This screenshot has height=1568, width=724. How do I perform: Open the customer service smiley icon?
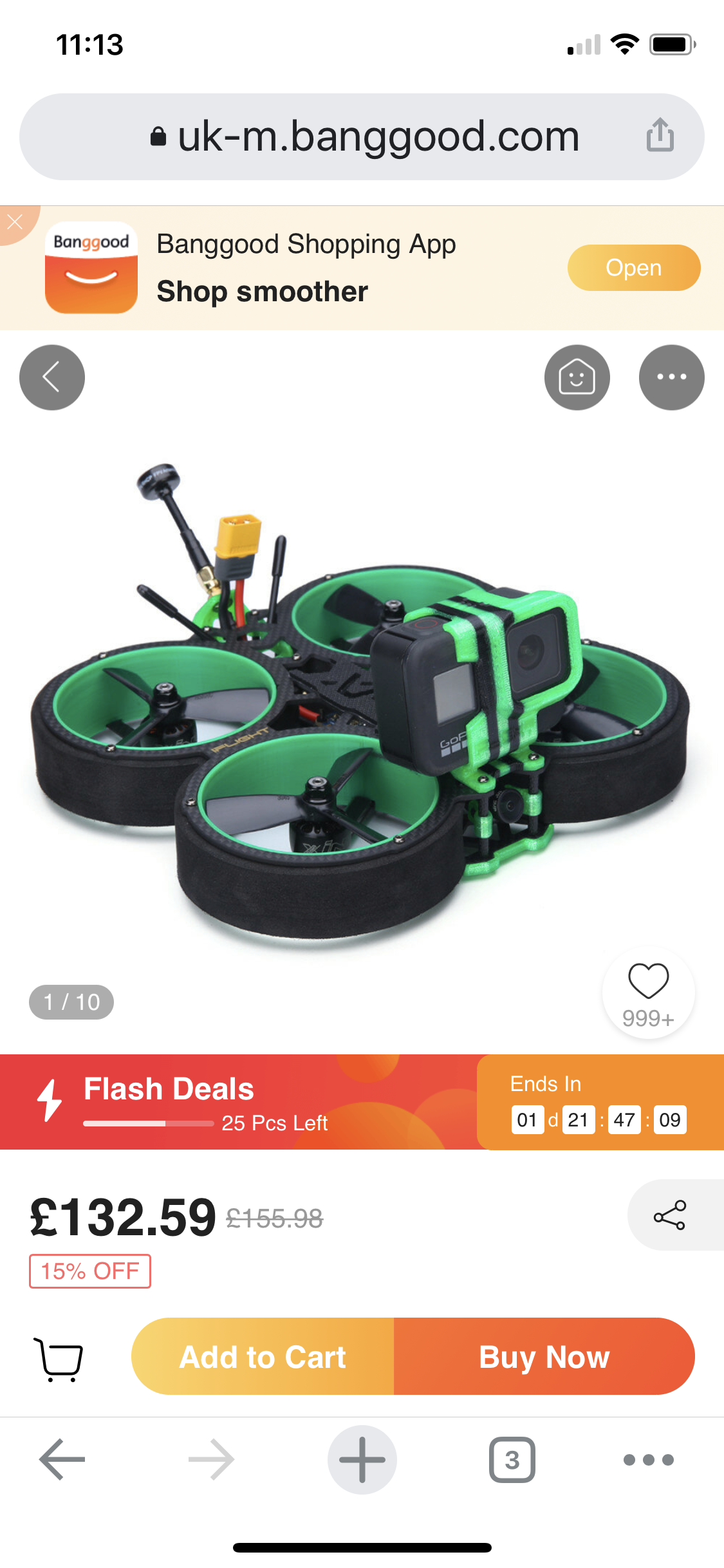pos(577,377)
